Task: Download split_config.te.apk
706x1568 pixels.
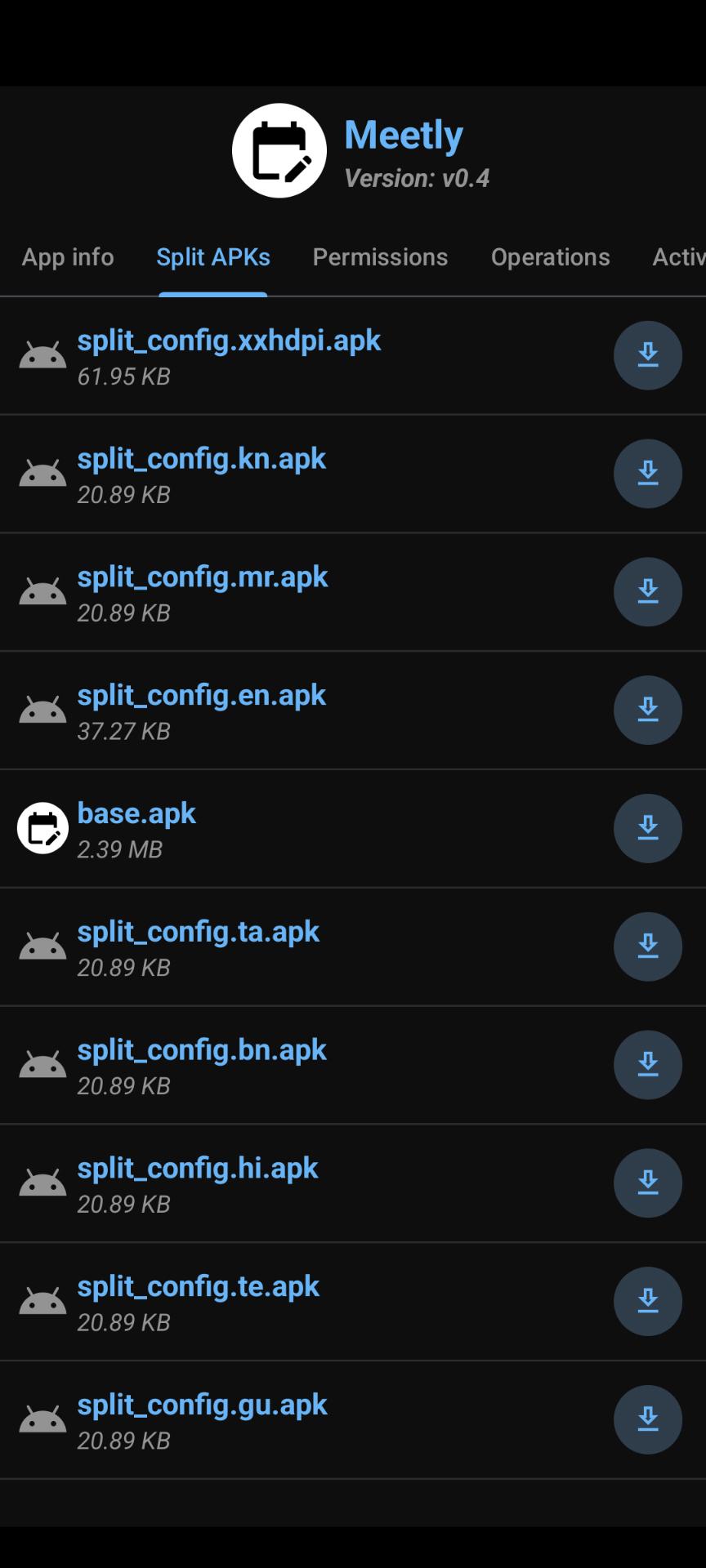Action: tap(648, 1301)
